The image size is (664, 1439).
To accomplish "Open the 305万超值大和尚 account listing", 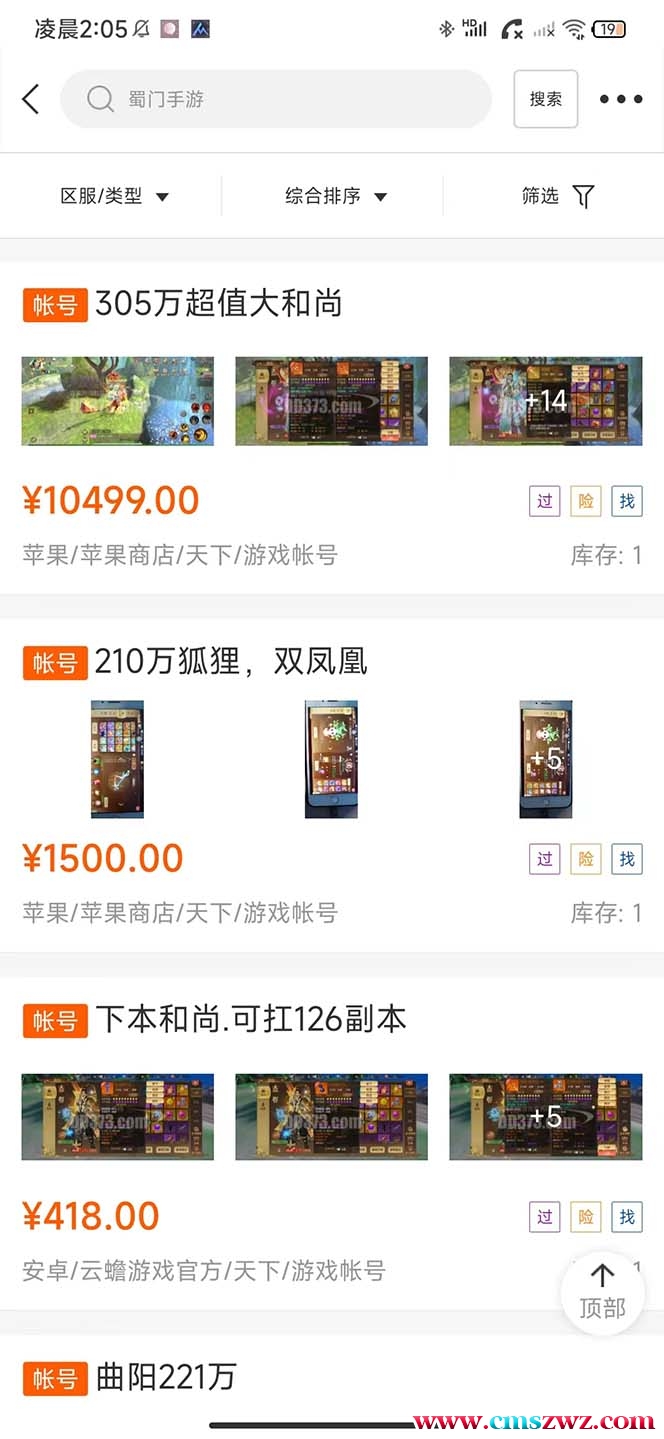I will coord(219,303).
